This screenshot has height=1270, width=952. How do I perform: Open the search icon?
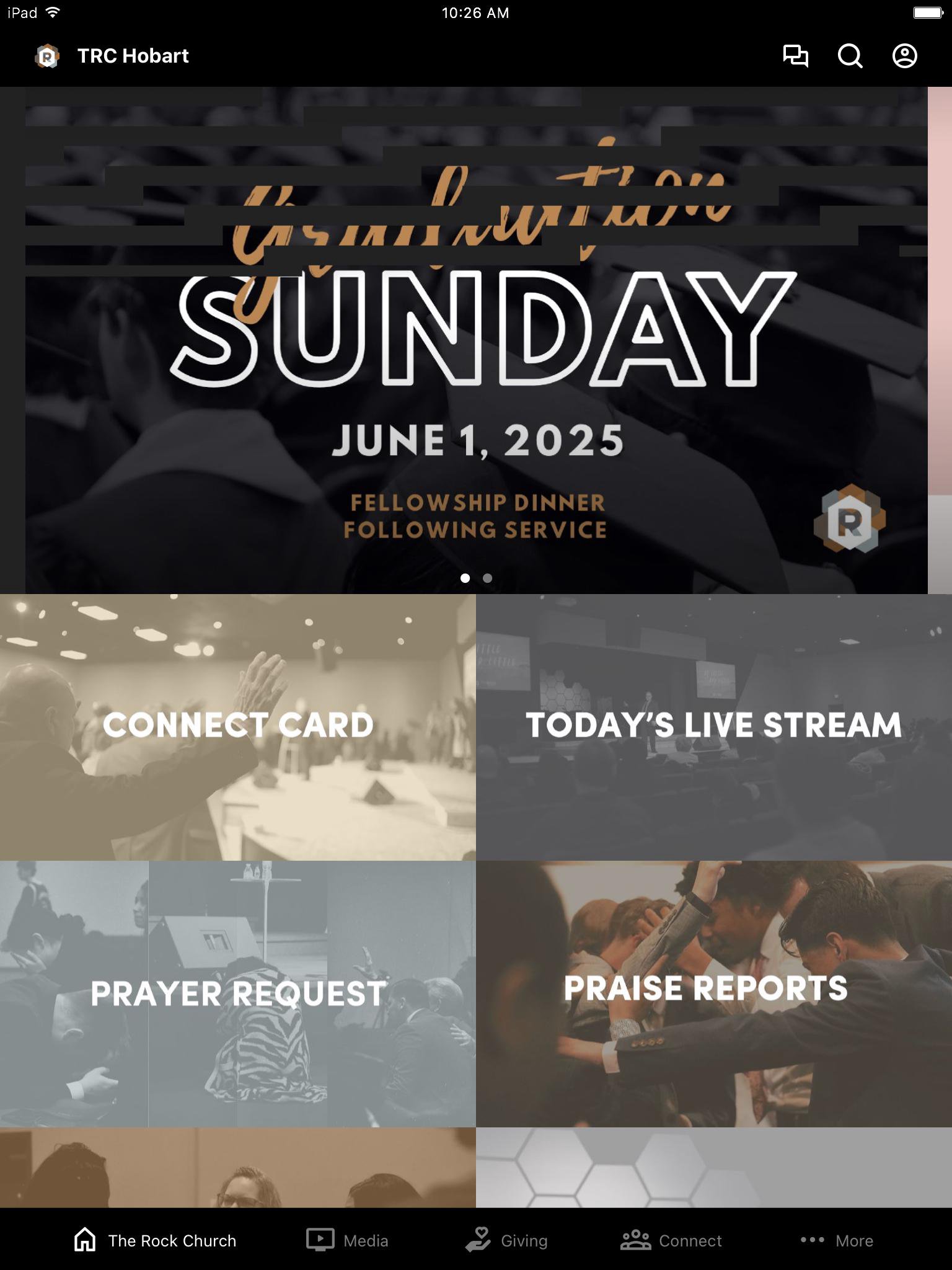(850, 56)
